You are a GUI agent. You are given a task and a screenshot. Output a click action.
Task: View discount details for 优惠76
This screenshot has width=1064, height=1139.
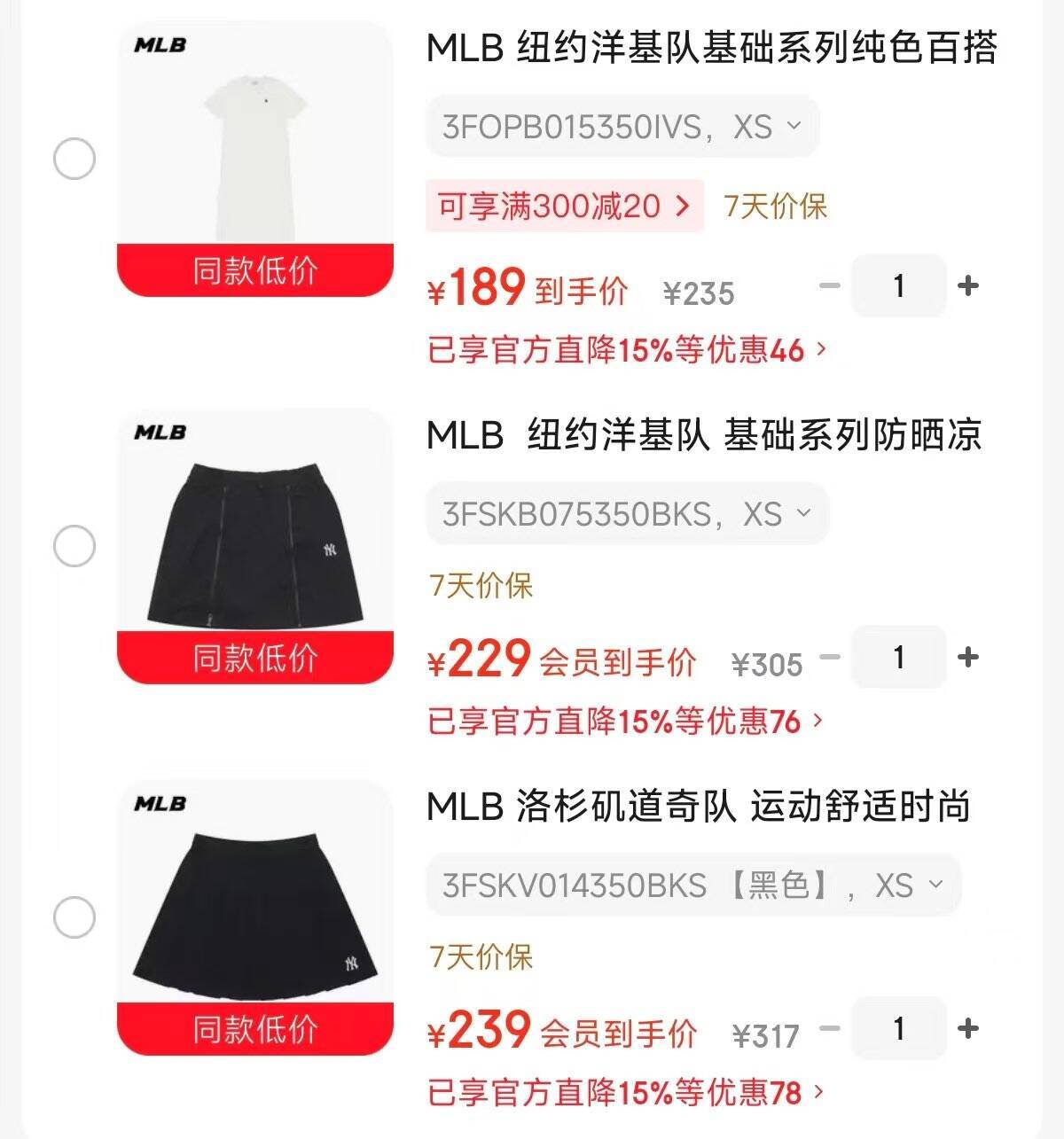tap(626, 722)
